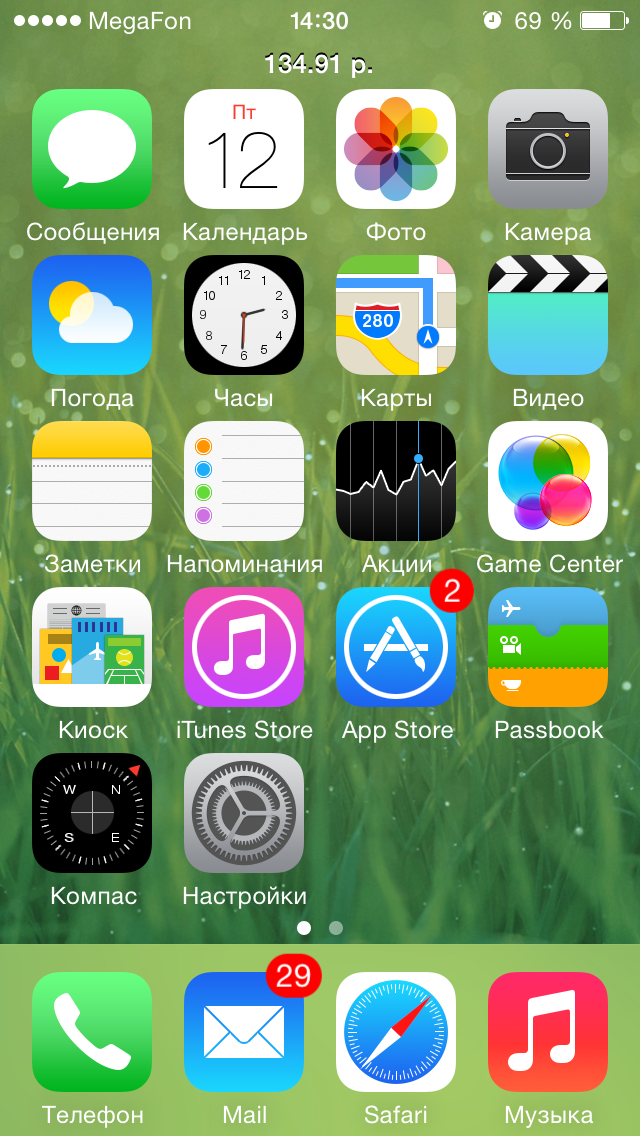Open the Календарь calendar app
This screenshot has width=640, height=1136.
(x=244, y=149)
